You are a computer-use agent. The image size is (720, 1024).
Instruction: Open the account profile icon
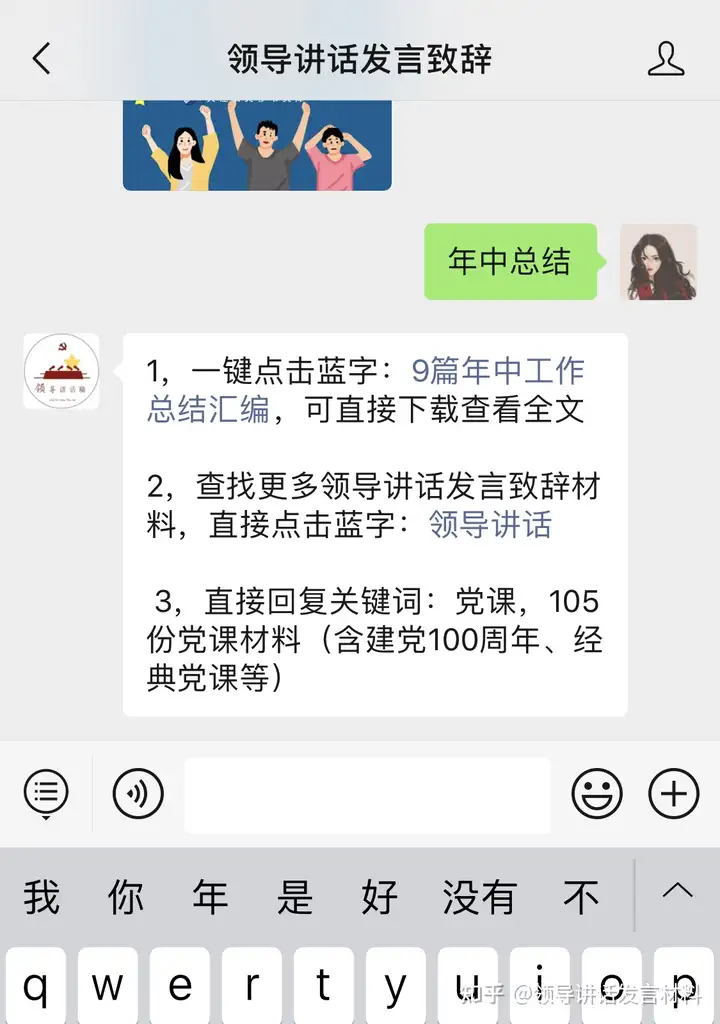pyautogui.click(x=665, y=59)
